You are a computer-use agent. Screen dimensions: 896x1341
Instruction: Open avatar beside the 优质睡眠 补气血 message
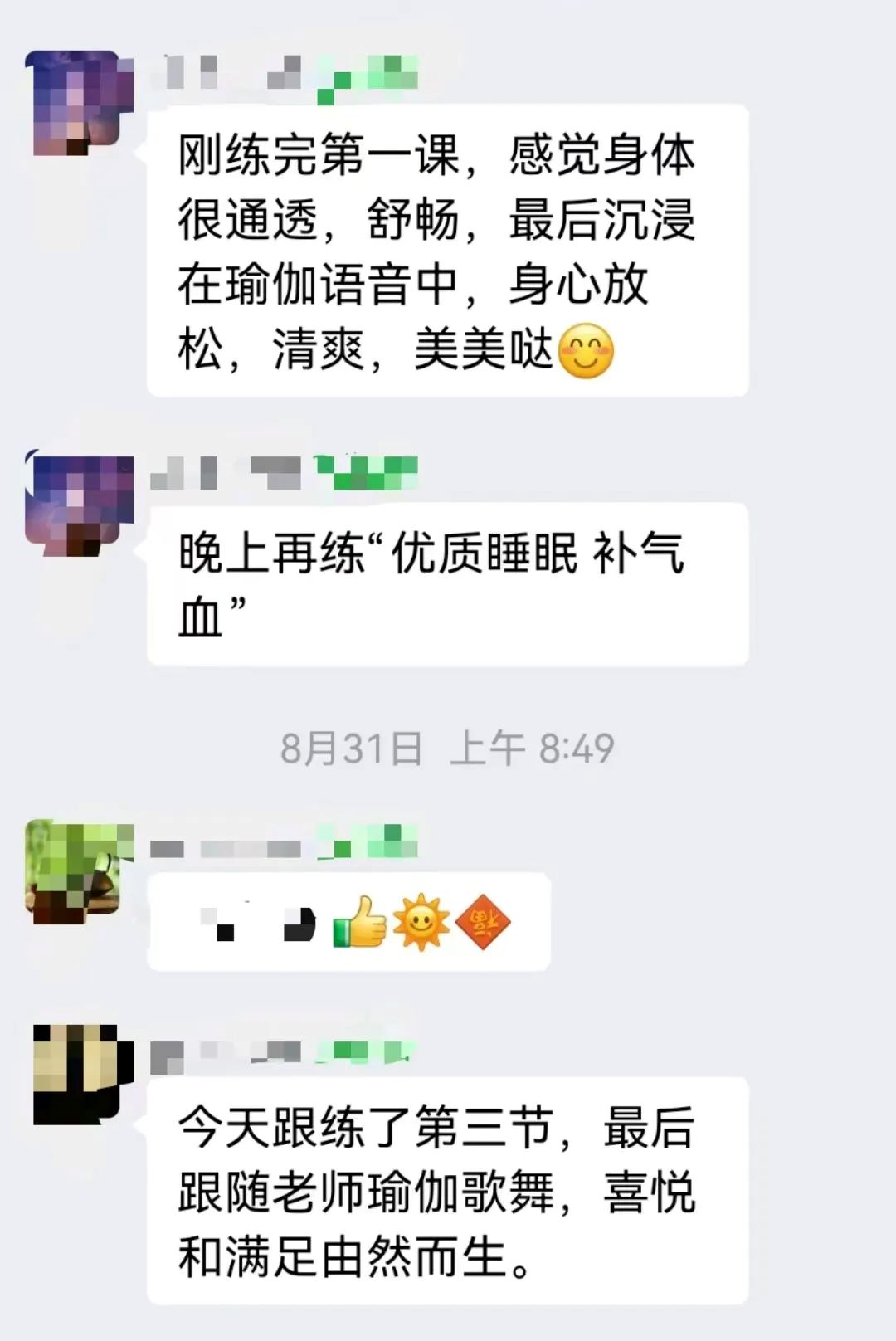78,504
